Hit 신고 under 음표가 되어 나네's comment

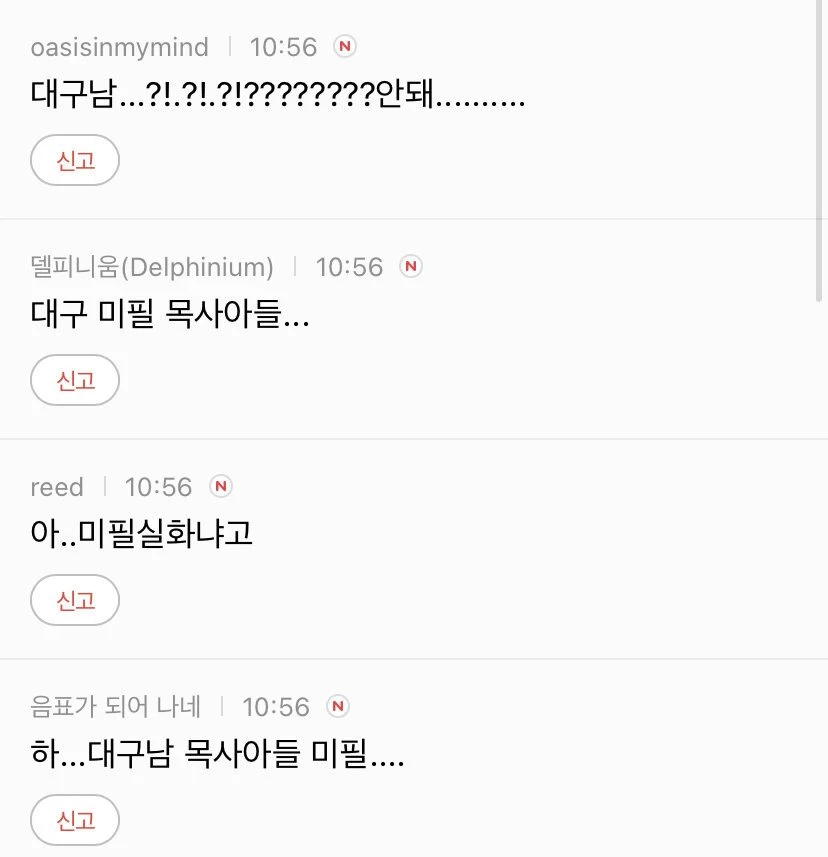pyautogui.click(x=75, y=821)
